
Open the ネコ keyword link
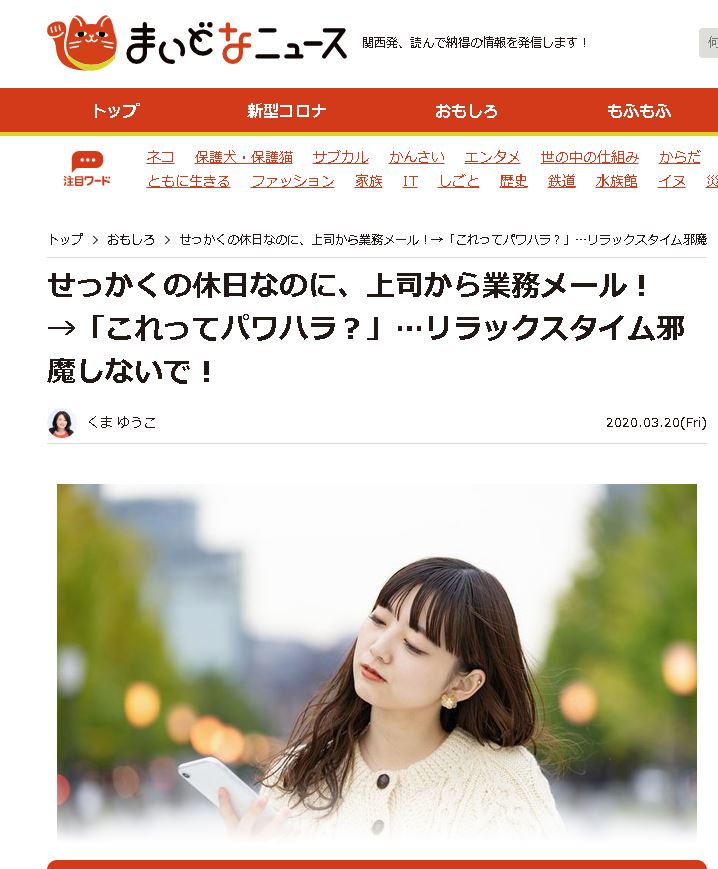point(160,157)
